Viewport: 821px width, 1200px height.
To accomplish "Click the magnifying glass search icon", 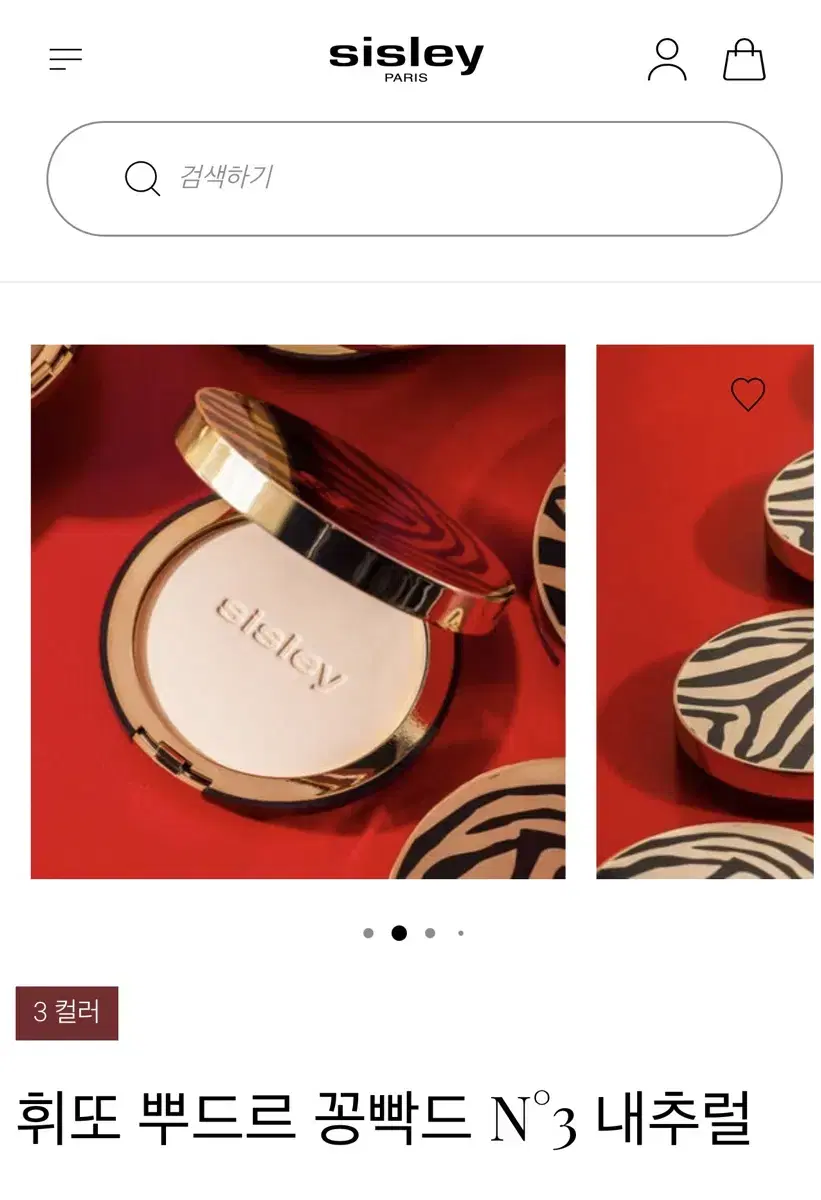I will click(141, 178).
